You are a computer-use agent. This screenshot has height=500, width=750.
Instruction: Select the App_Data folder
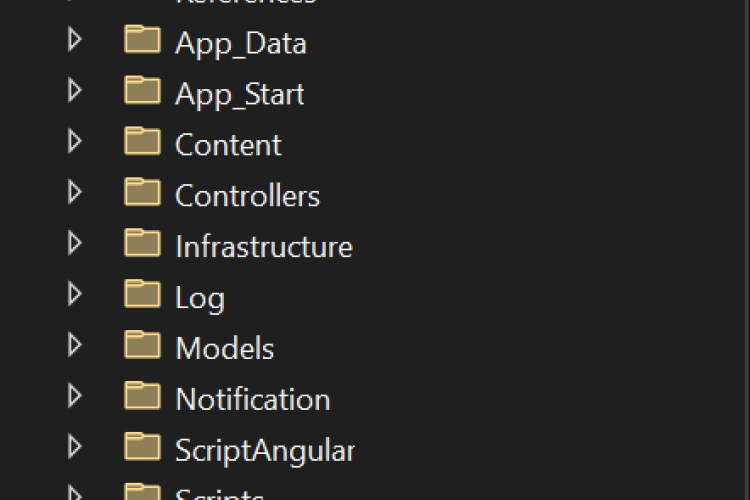(x=240, y=43)
